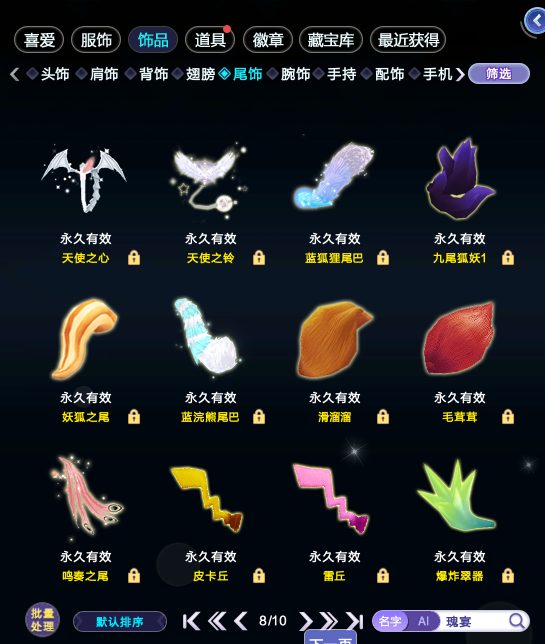Collapse the panel with the back arrow
Viewport: 545px width, 644px height.
[536, 21]
